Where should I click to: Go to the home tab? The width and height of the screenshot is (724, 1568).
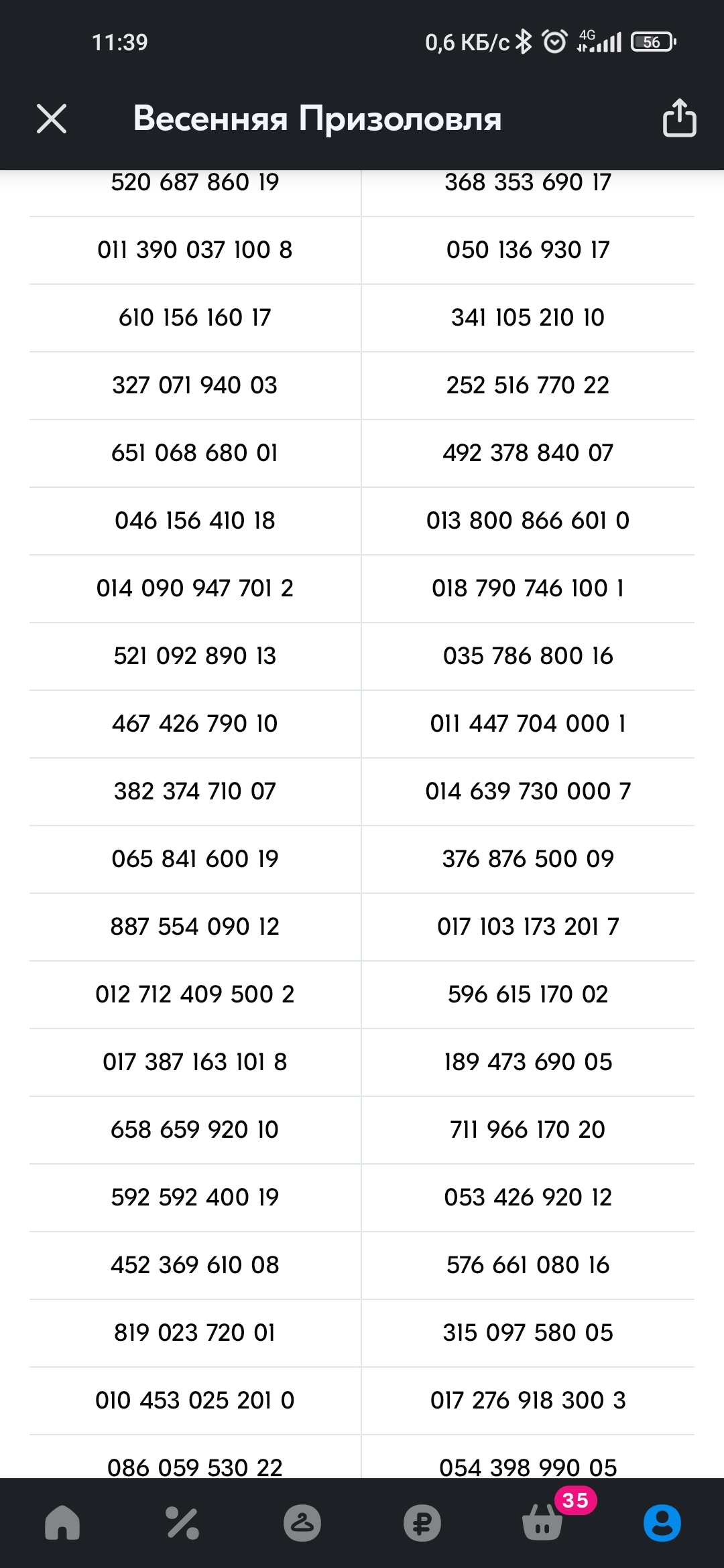(x=62, y=1523)
